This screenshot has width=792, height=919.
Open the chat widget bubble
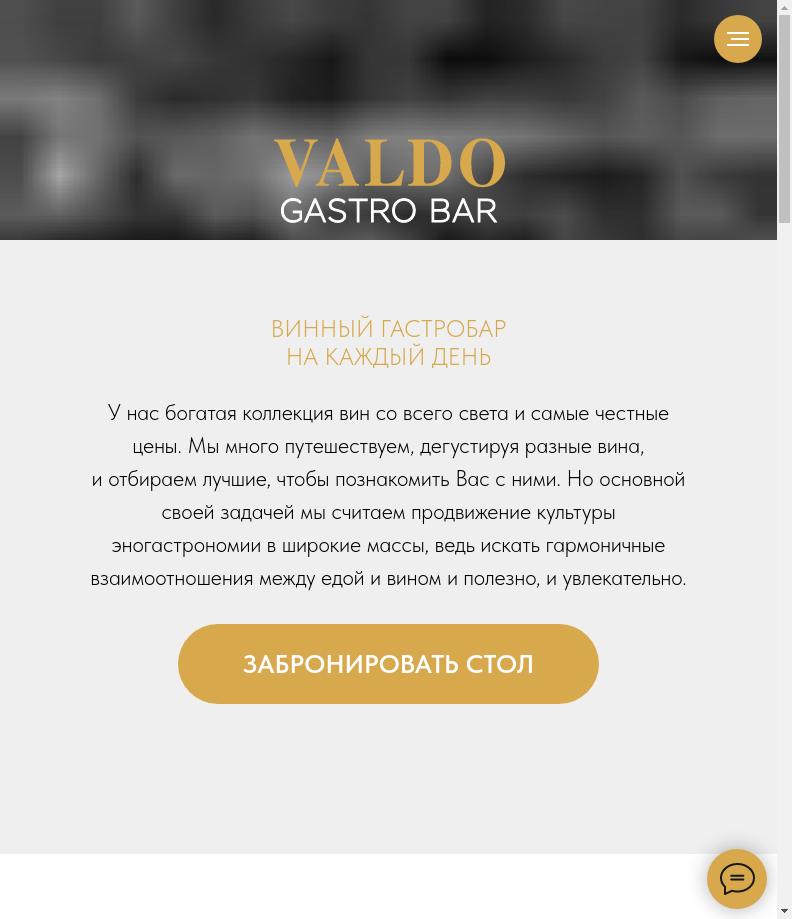click(737, 879)
